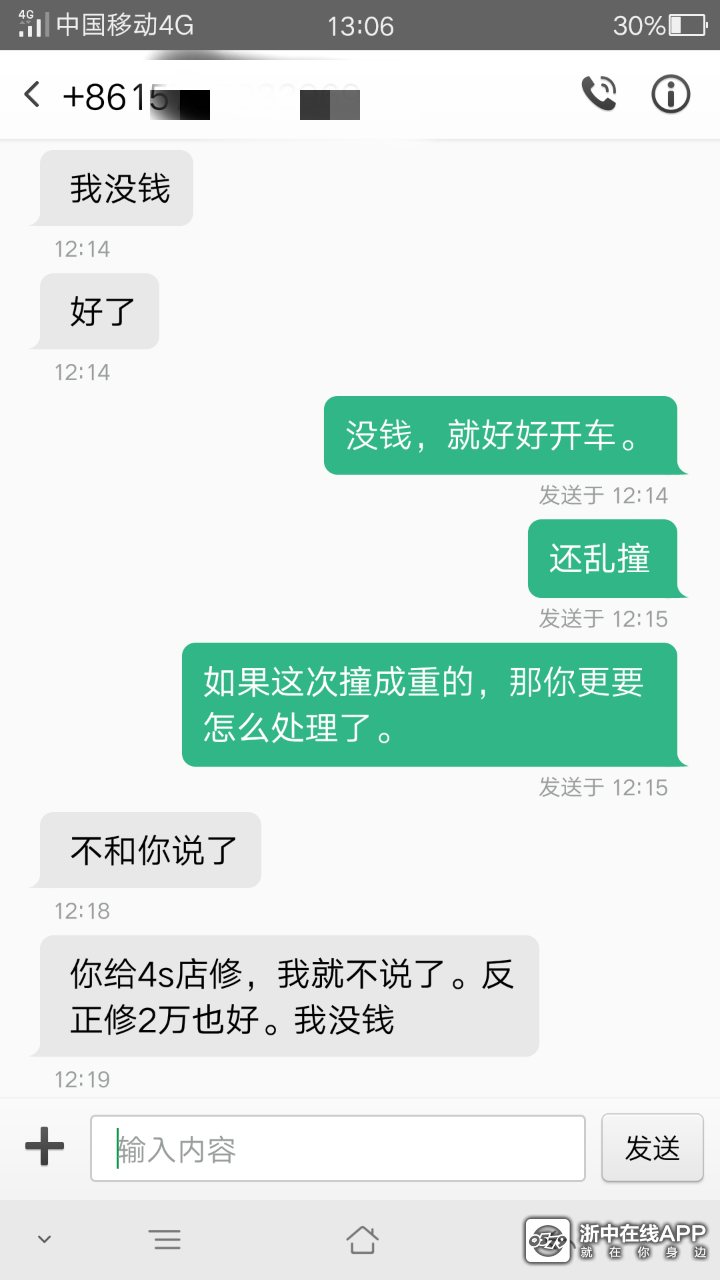Focus the 输入内容 message field
This screenshot has height=1280, width=720.
click(338, 1148)
